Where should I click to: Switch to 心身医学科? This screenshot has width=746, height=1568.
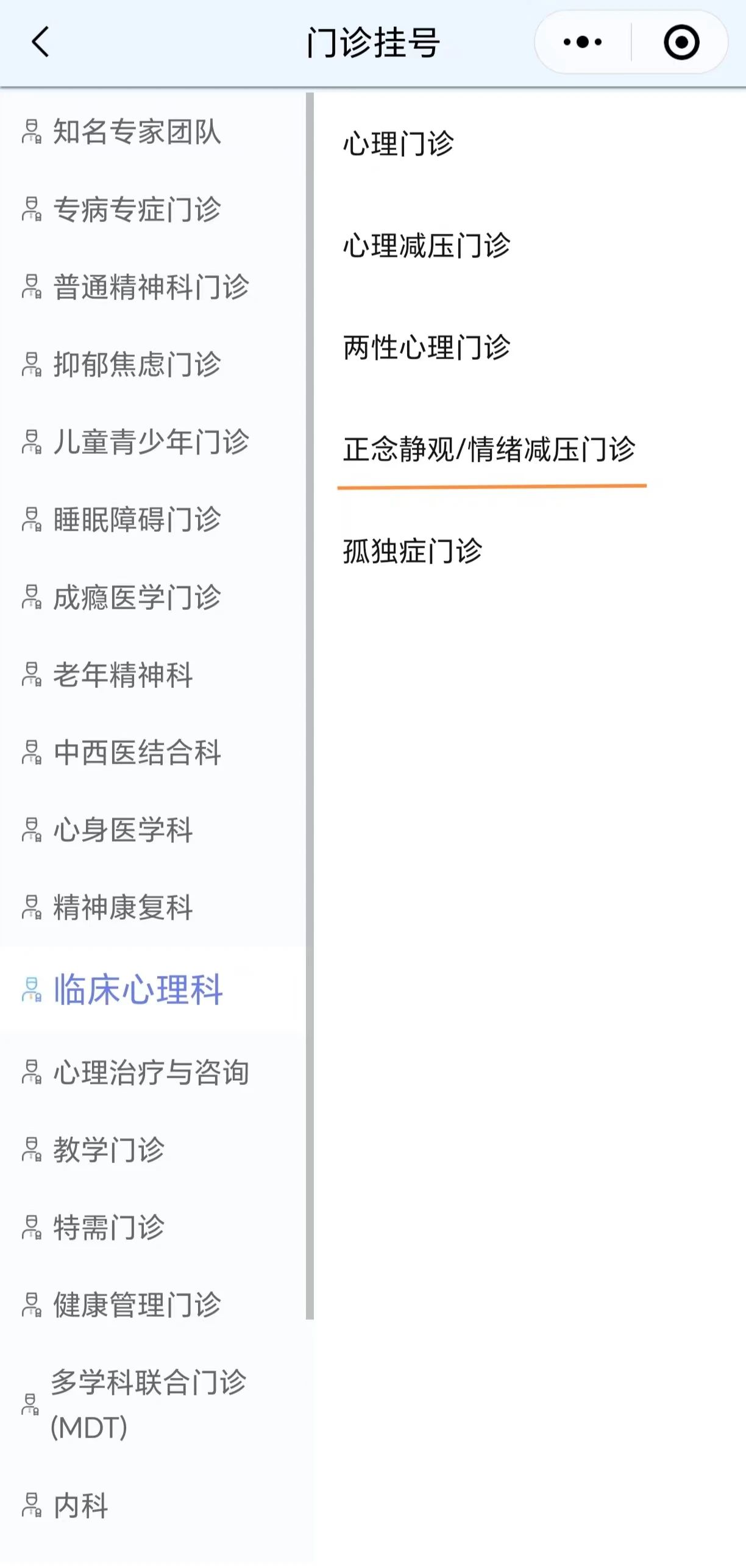point(123,829)
